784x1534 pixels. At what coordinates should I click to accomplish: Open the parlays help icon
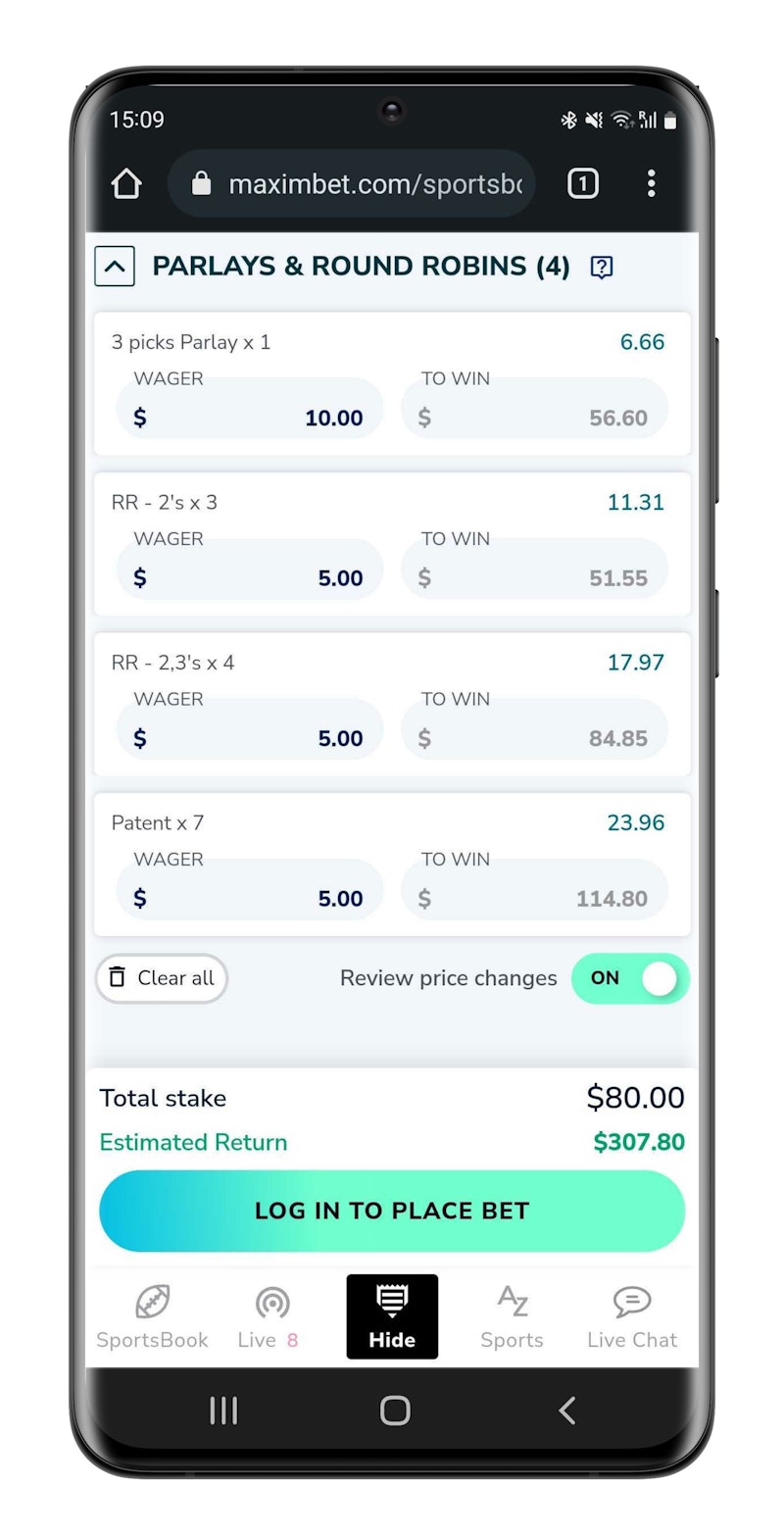point(602,267)
